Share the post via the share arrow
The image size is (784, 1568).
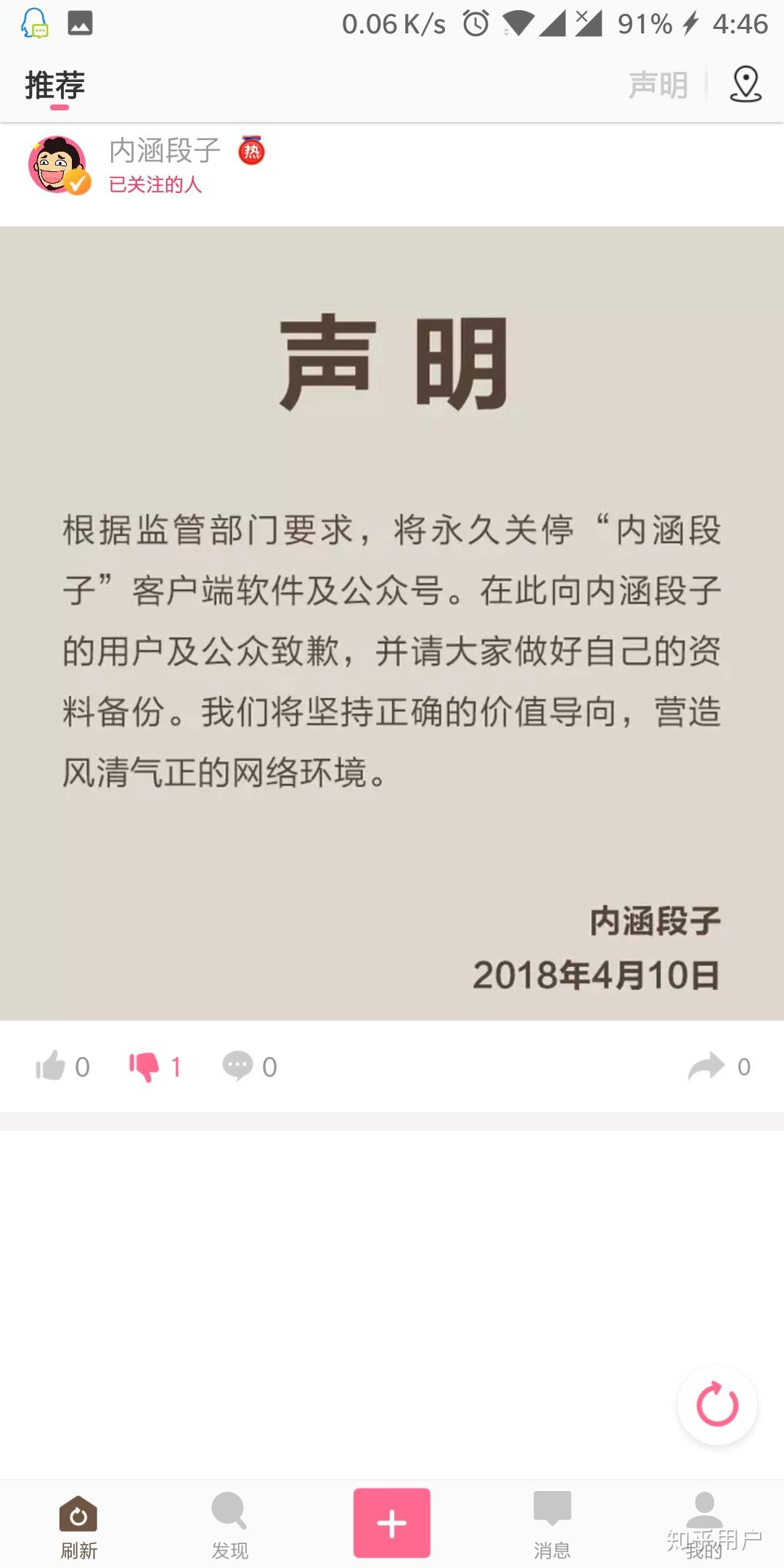pyautogui.click(x=706, y=1066)
